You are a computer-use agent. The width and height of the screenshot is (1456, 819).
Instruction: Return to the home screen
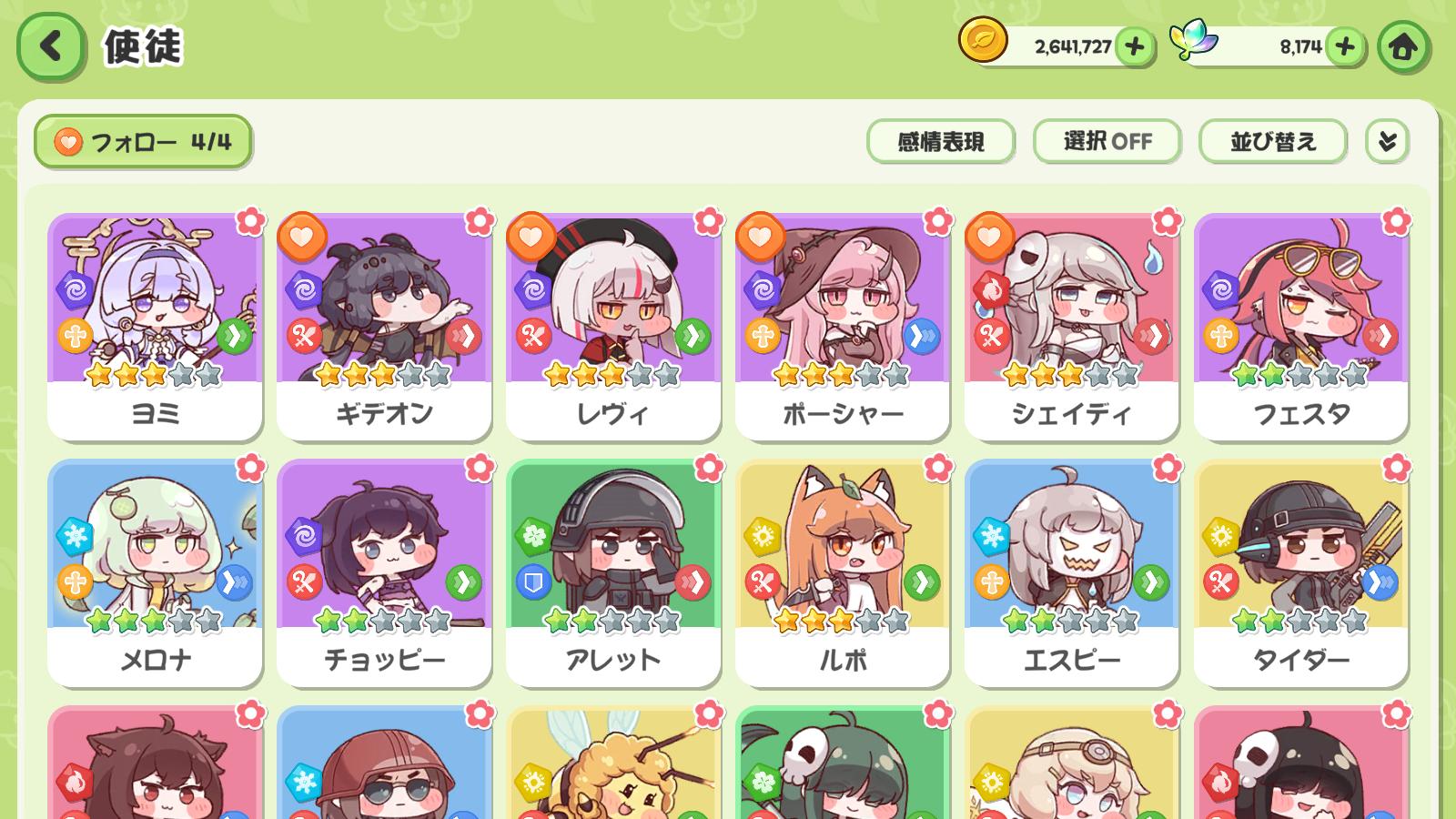[1402, 46]
